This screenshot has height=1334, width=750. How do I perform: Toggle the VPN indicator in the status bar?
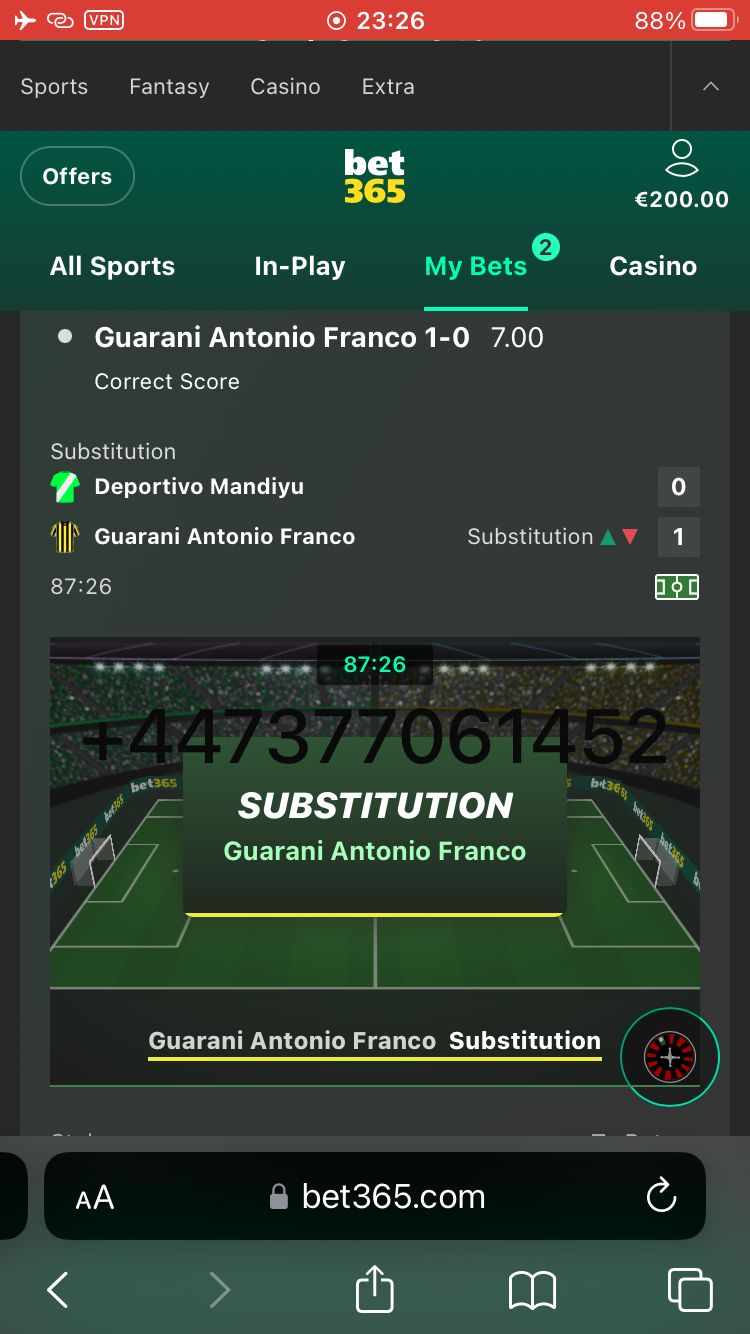[x=106, y=19]
